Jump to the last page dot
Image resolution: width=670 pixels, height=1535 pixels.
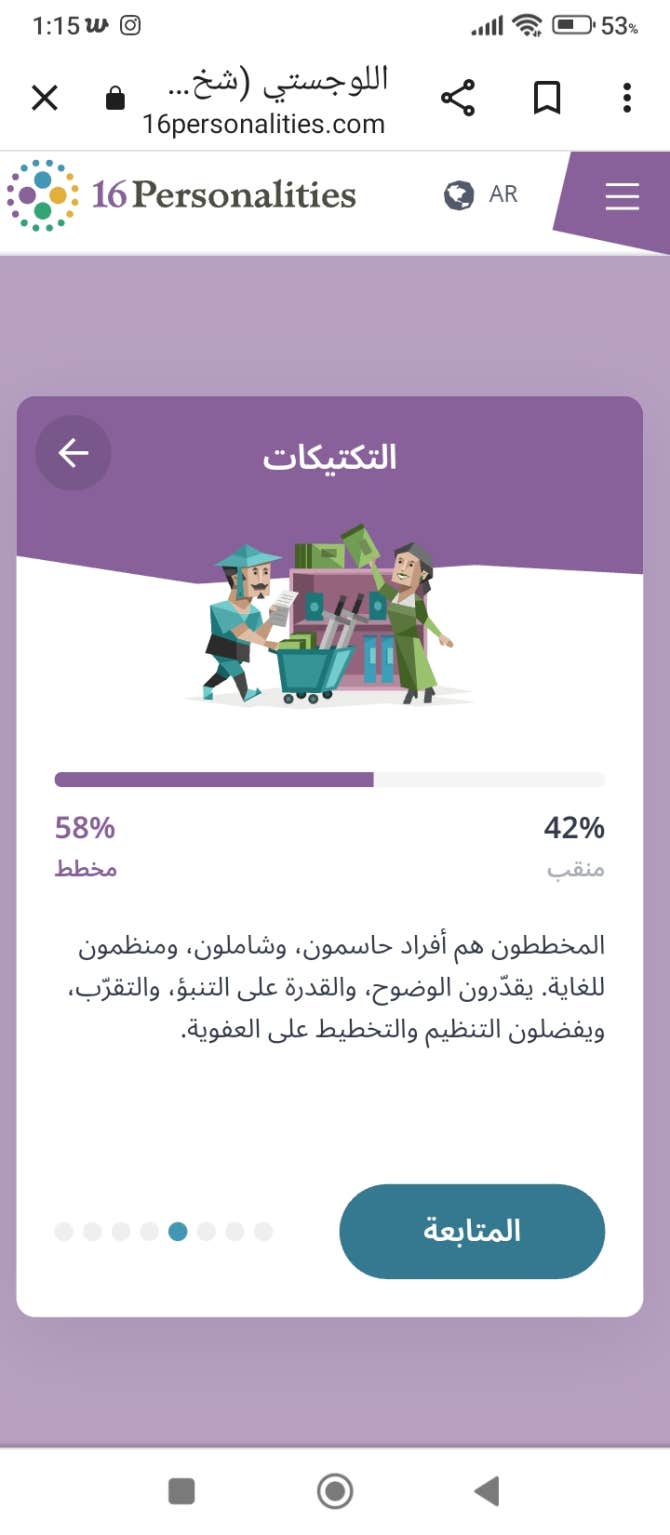point(263,1232)
